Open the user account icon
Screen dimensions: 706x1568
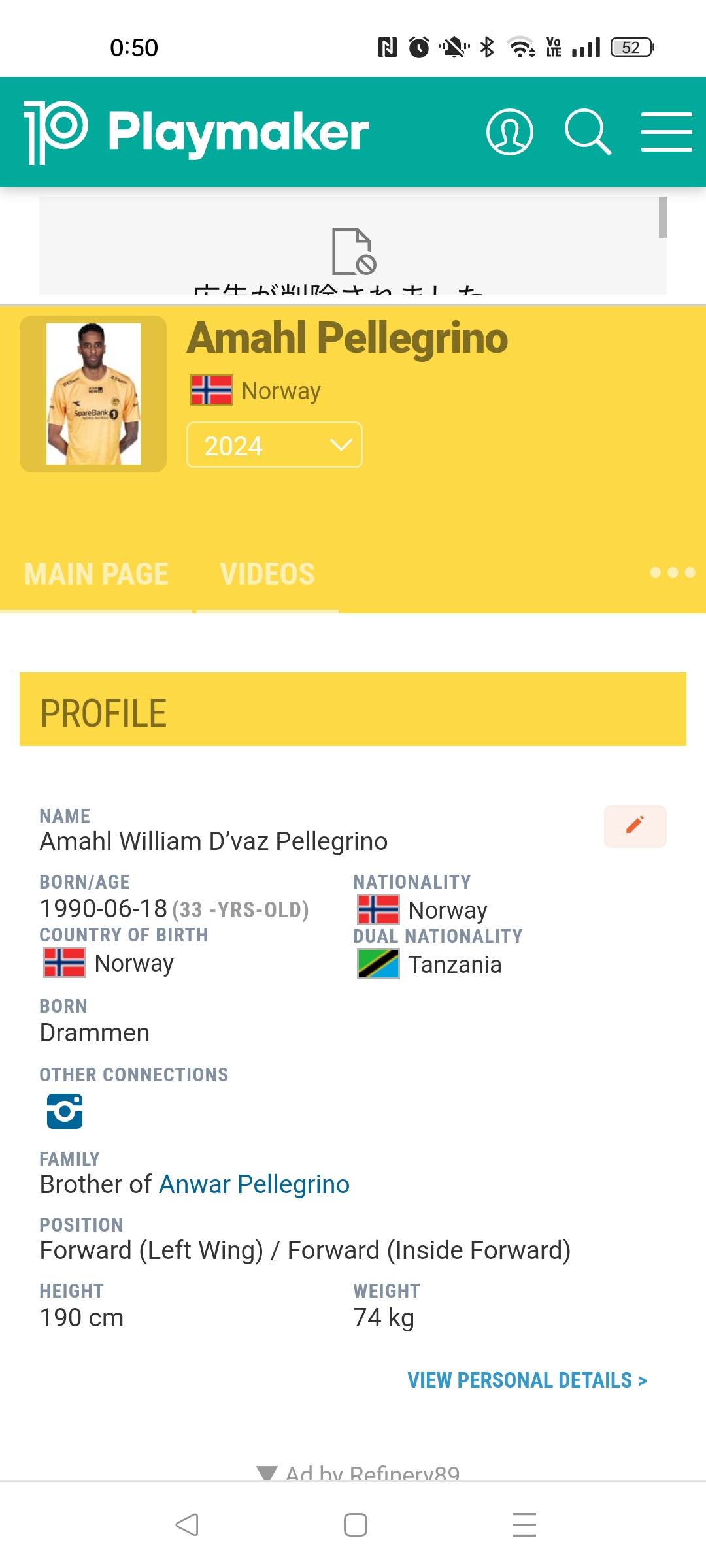click(509, 132)
